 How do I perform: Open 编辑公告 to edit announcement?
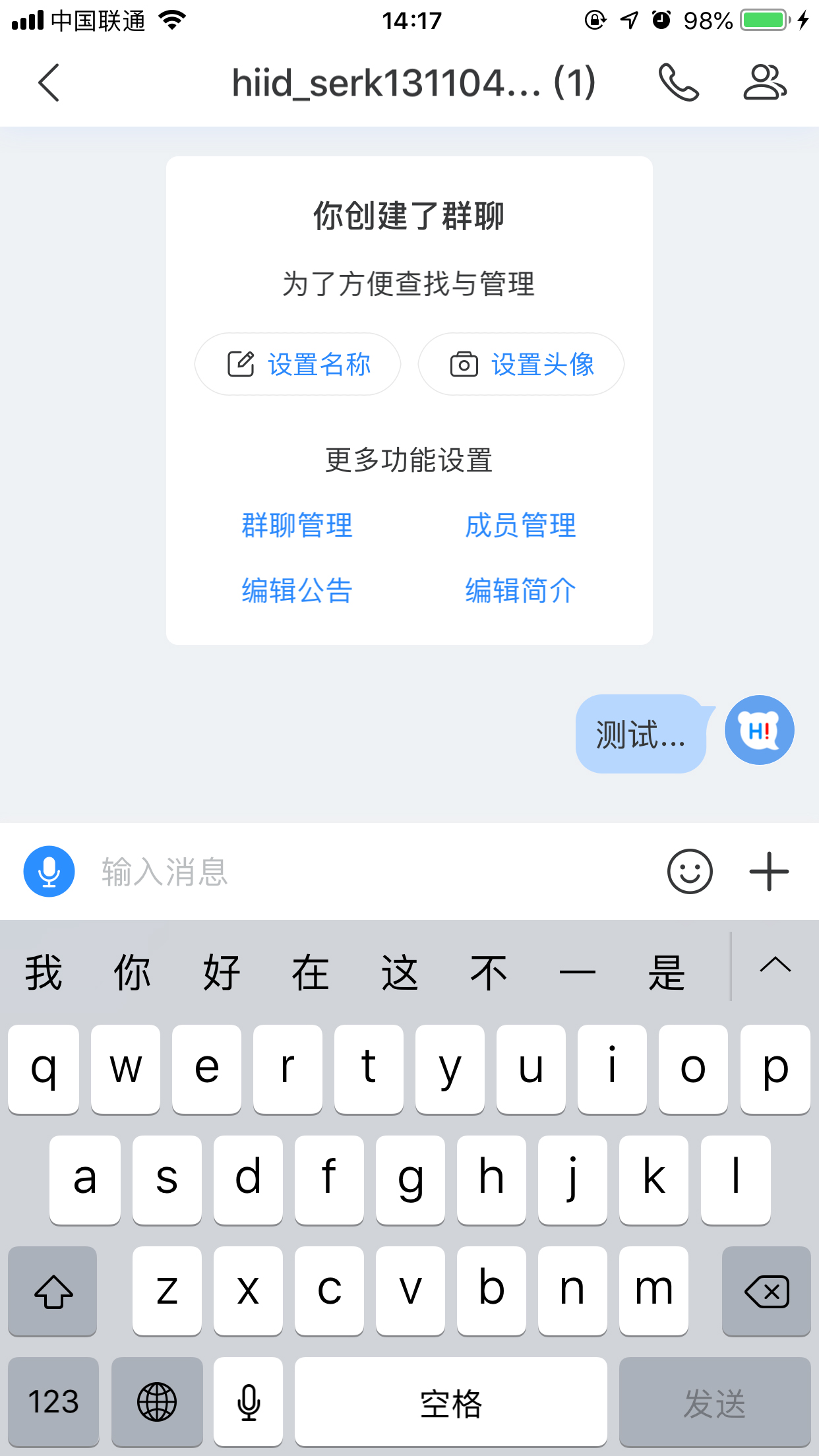(x=297, y=590)
